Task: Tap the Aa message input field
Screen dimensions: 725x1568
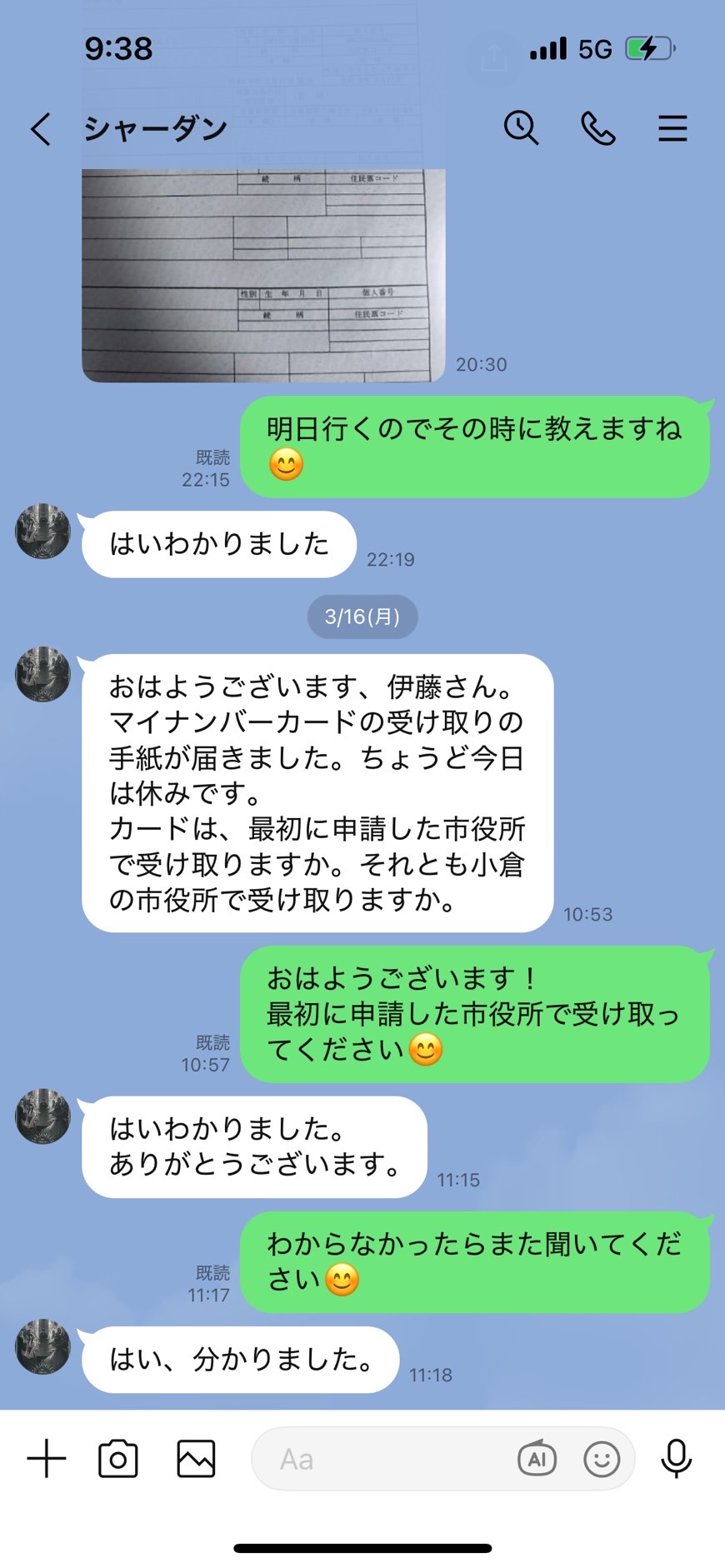Action: click(383, 1459)
